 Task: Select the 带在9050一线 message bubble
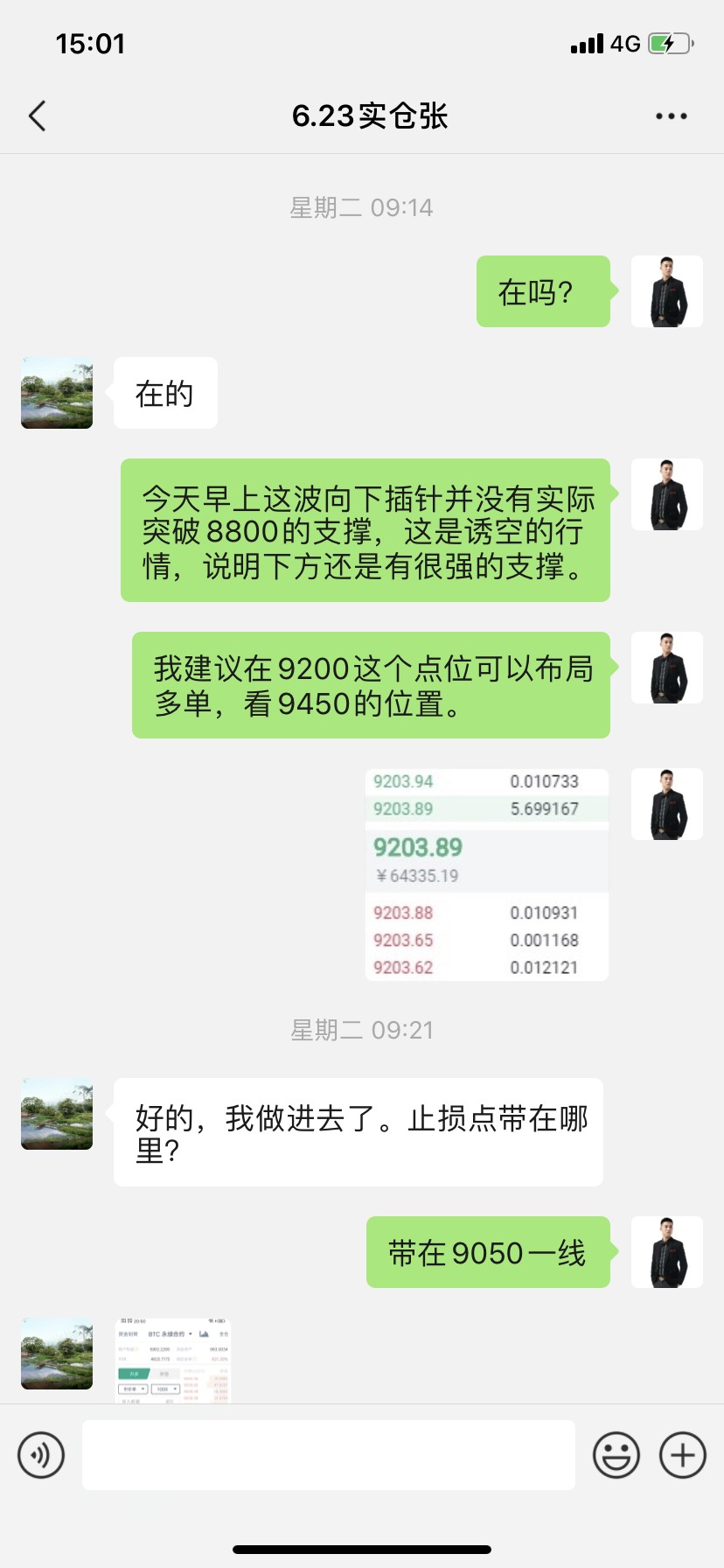[487, 1252]
